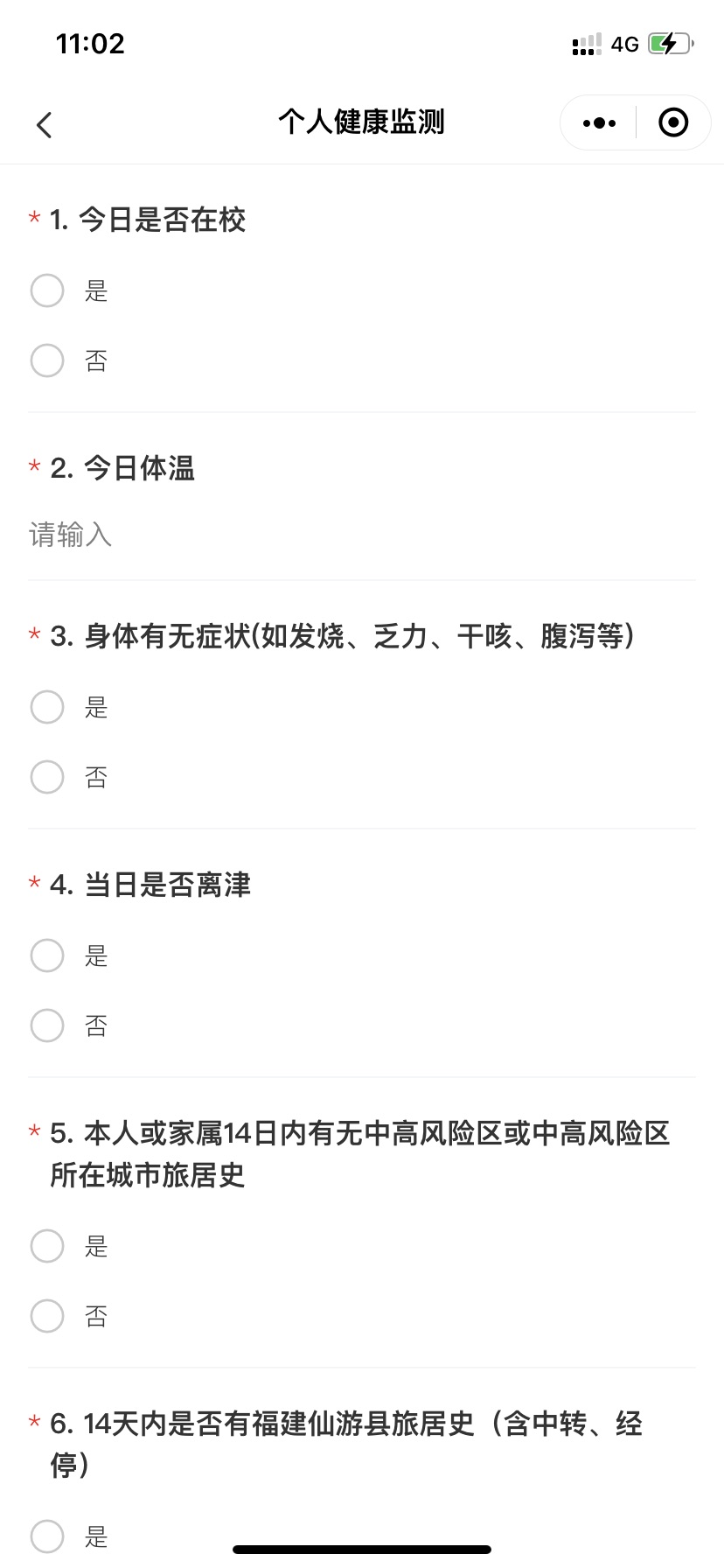The image size is (724, 1568).
Task: Close the mini program with the circle button
Action: click(673, 122)
